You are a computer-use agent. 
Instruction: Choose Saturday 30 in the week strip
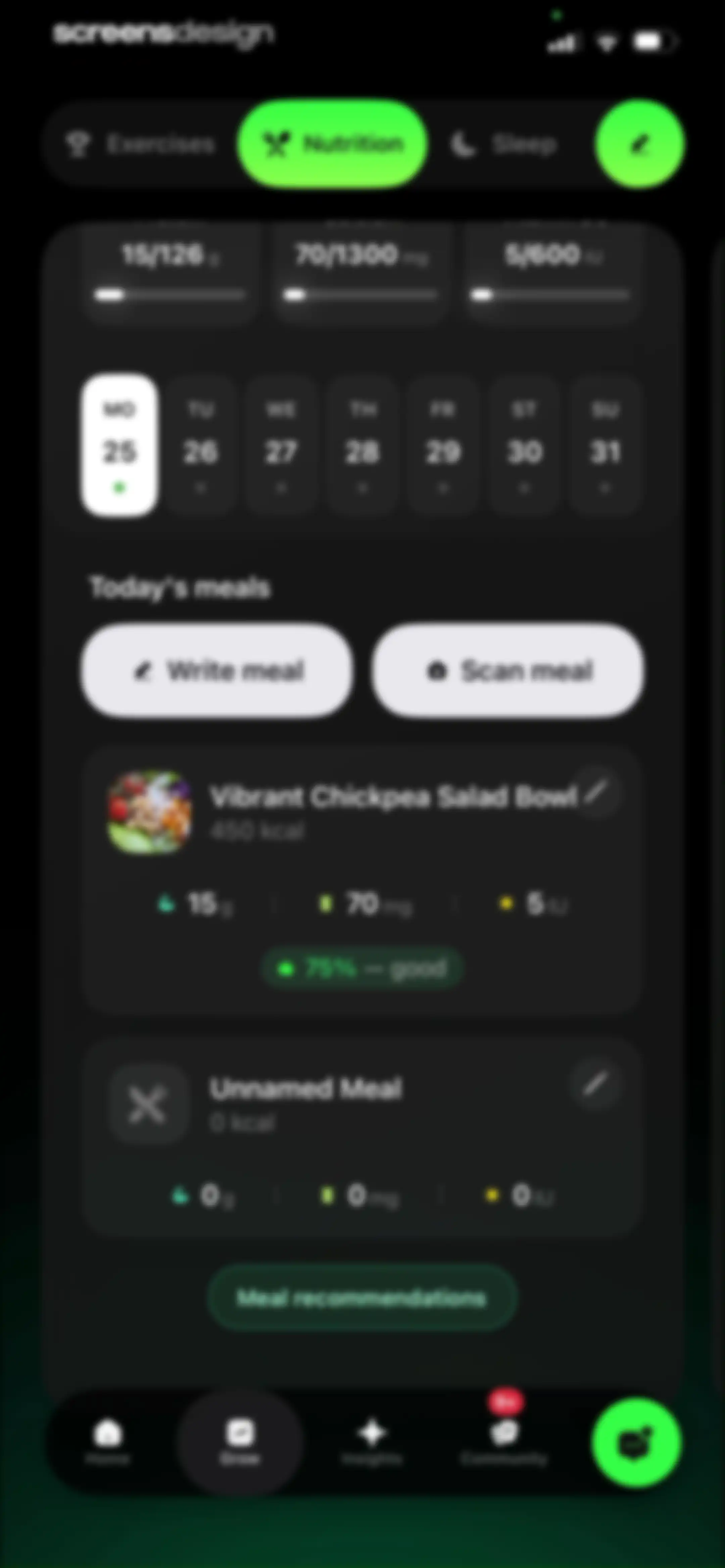(x=524, y=446)
